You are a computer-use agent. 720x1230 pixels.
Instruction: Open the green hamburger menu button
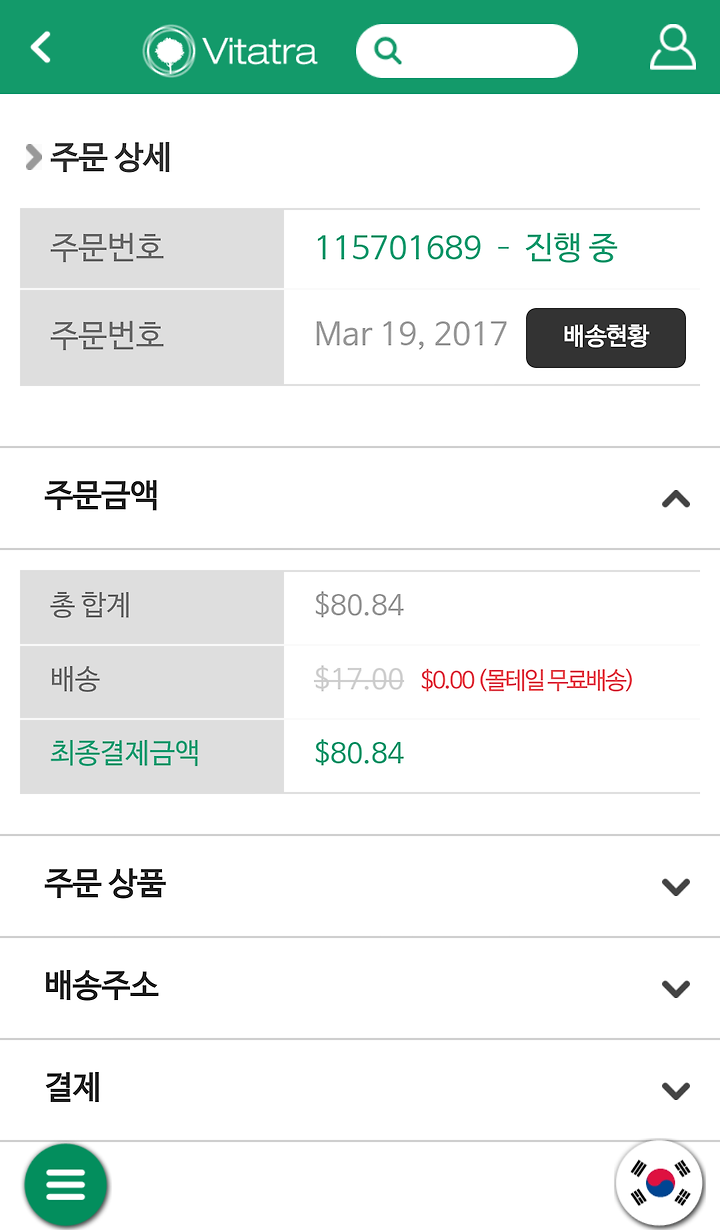[66, 1185]
